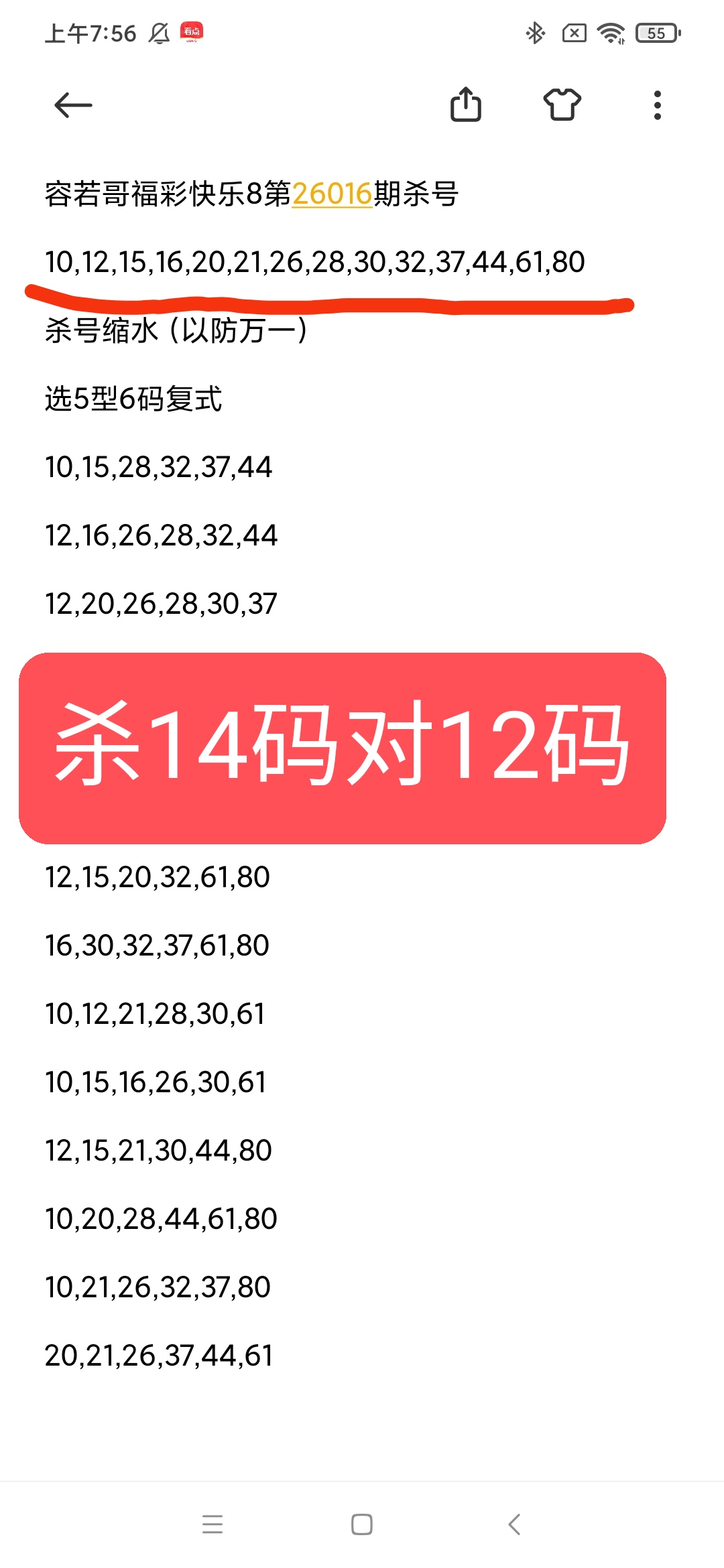The width and height of the screenshot is (724, 1568).
Task: Tap the line 10,15,28,32,37,44
Action: (158, 467)
